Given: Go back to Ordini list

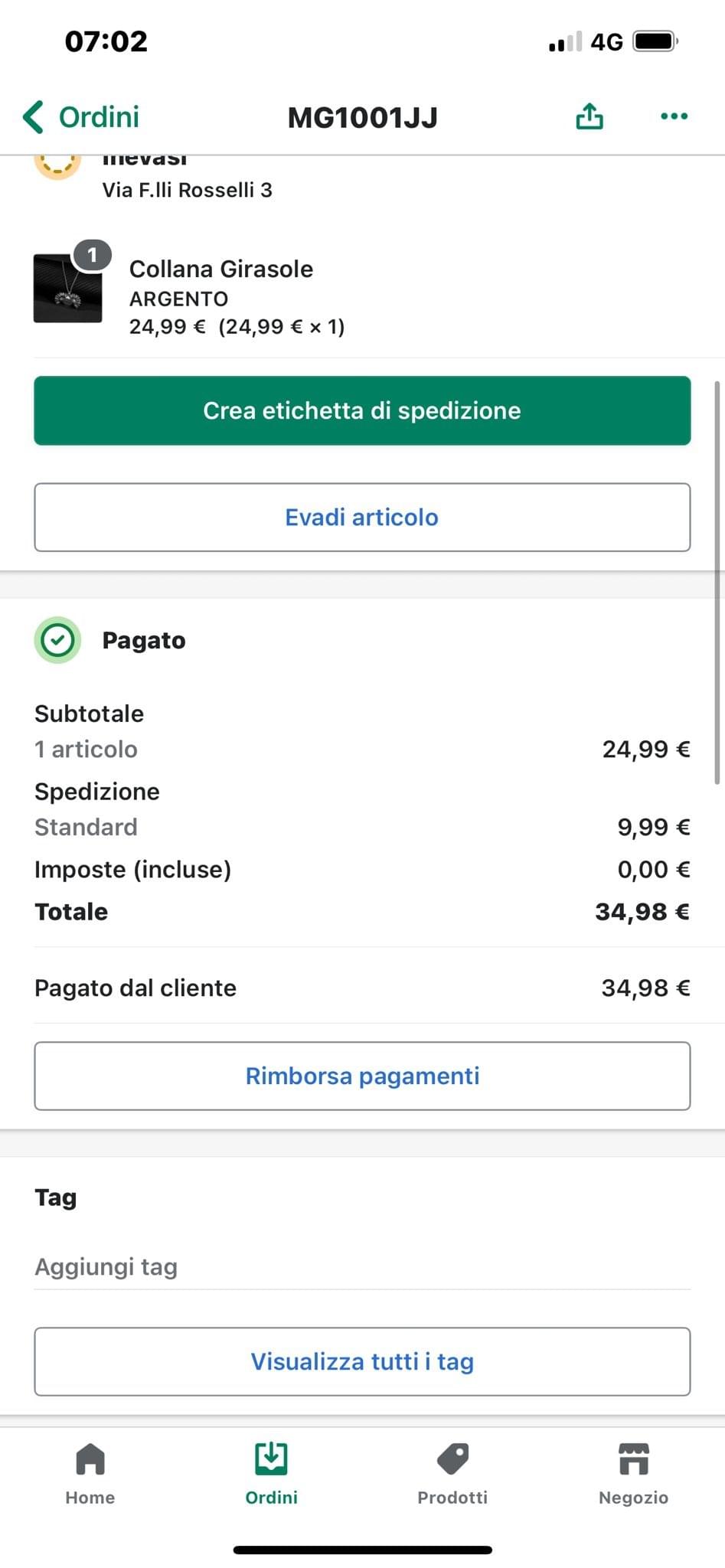Looking at the screenshot, I should click(x=81, y=117).
